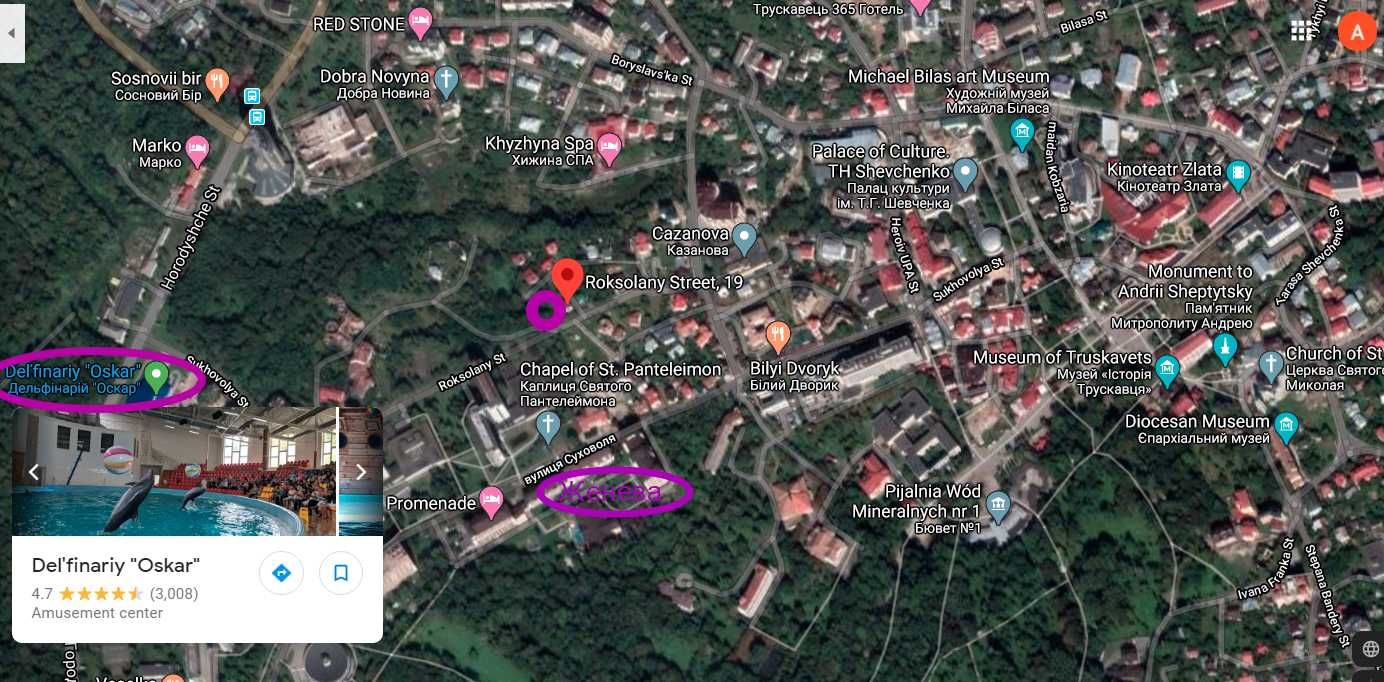The width and height of the screenshot is (1384, 682).
Task: Show next dolphinarium photo
Action: coord(361,472)
